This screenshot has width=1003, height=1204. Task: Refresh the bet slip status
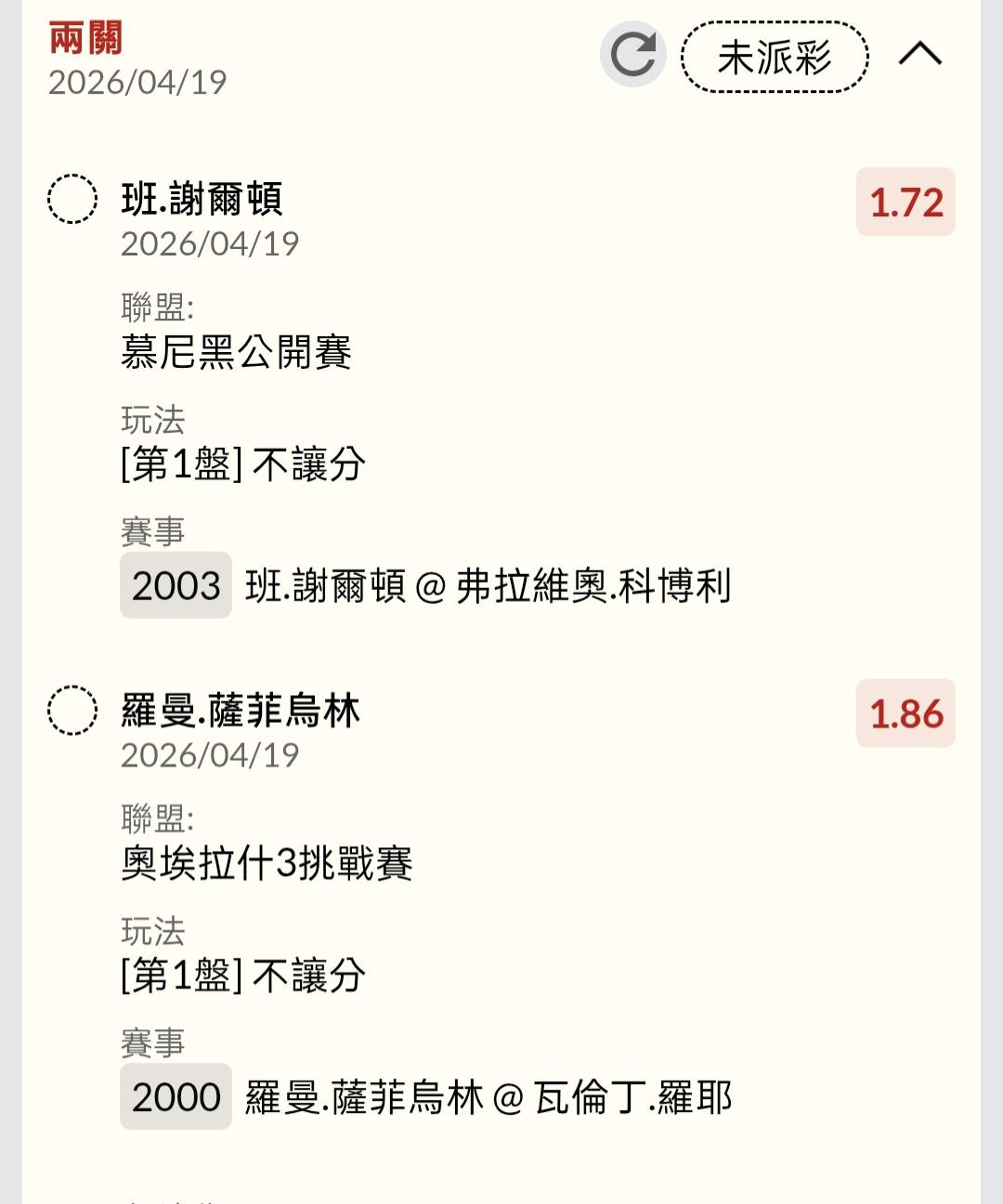tap(633, 55)
